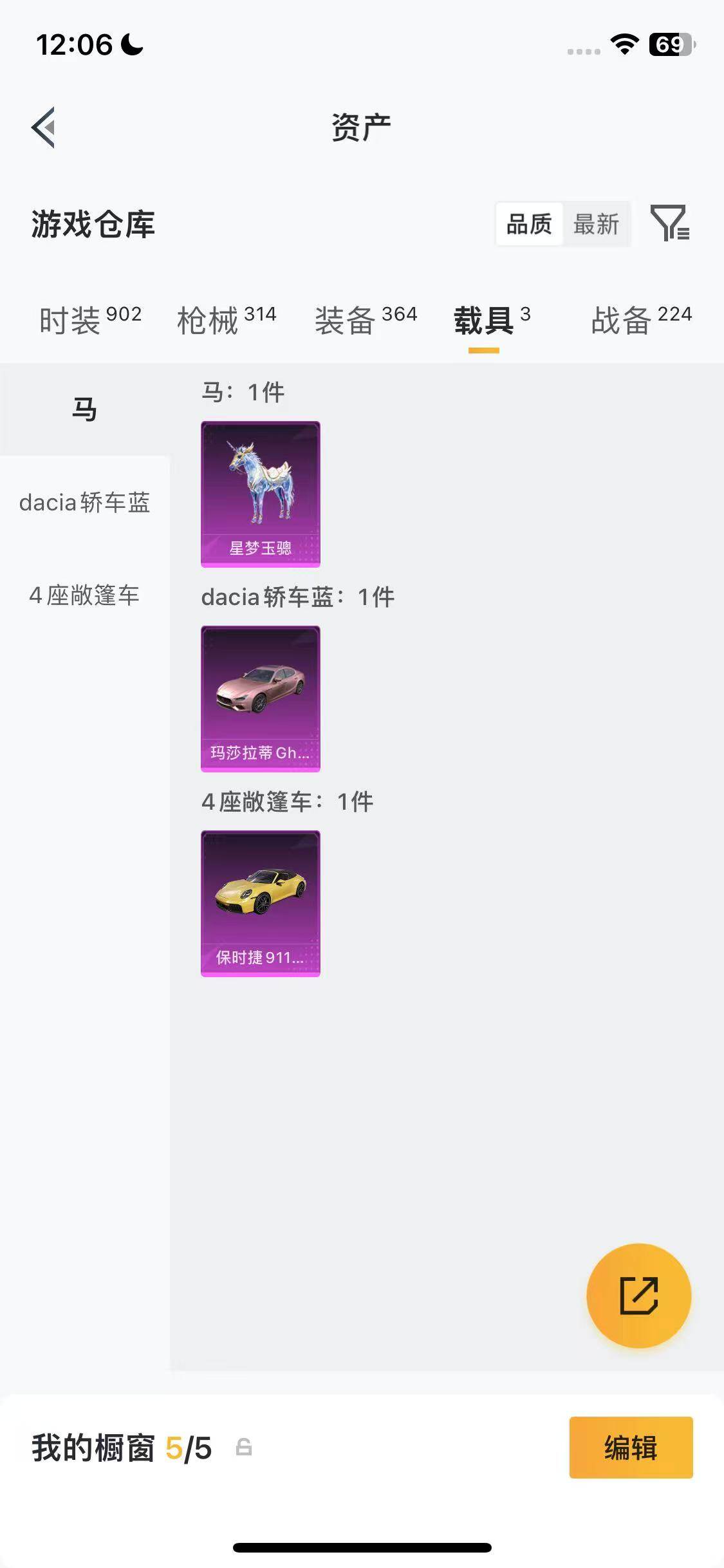724x1568 pixels.
Task: Select 马 in the side category list
Action: [84, 409]
